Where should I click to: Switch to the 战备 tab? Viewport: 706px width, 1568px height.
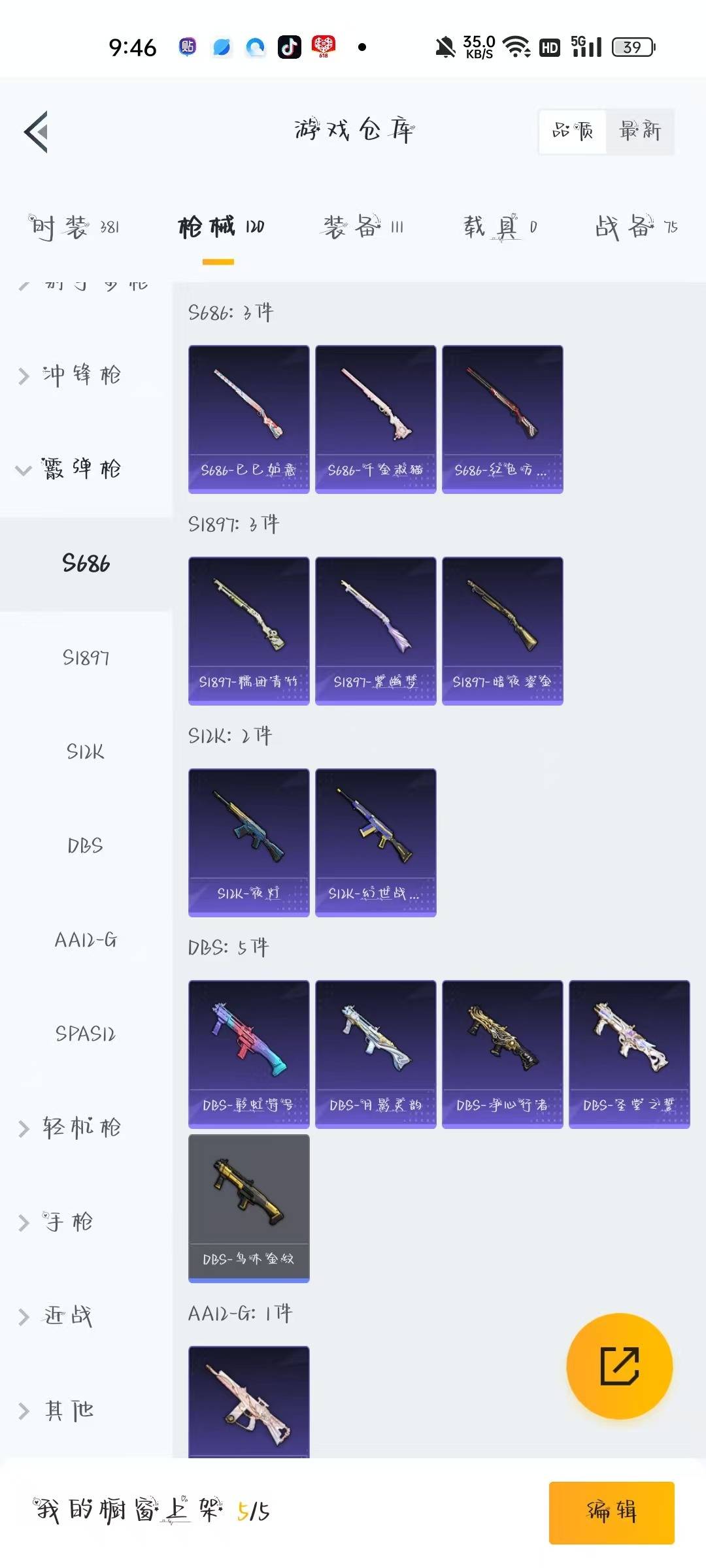pyautogui.click(x=635, y=227)
